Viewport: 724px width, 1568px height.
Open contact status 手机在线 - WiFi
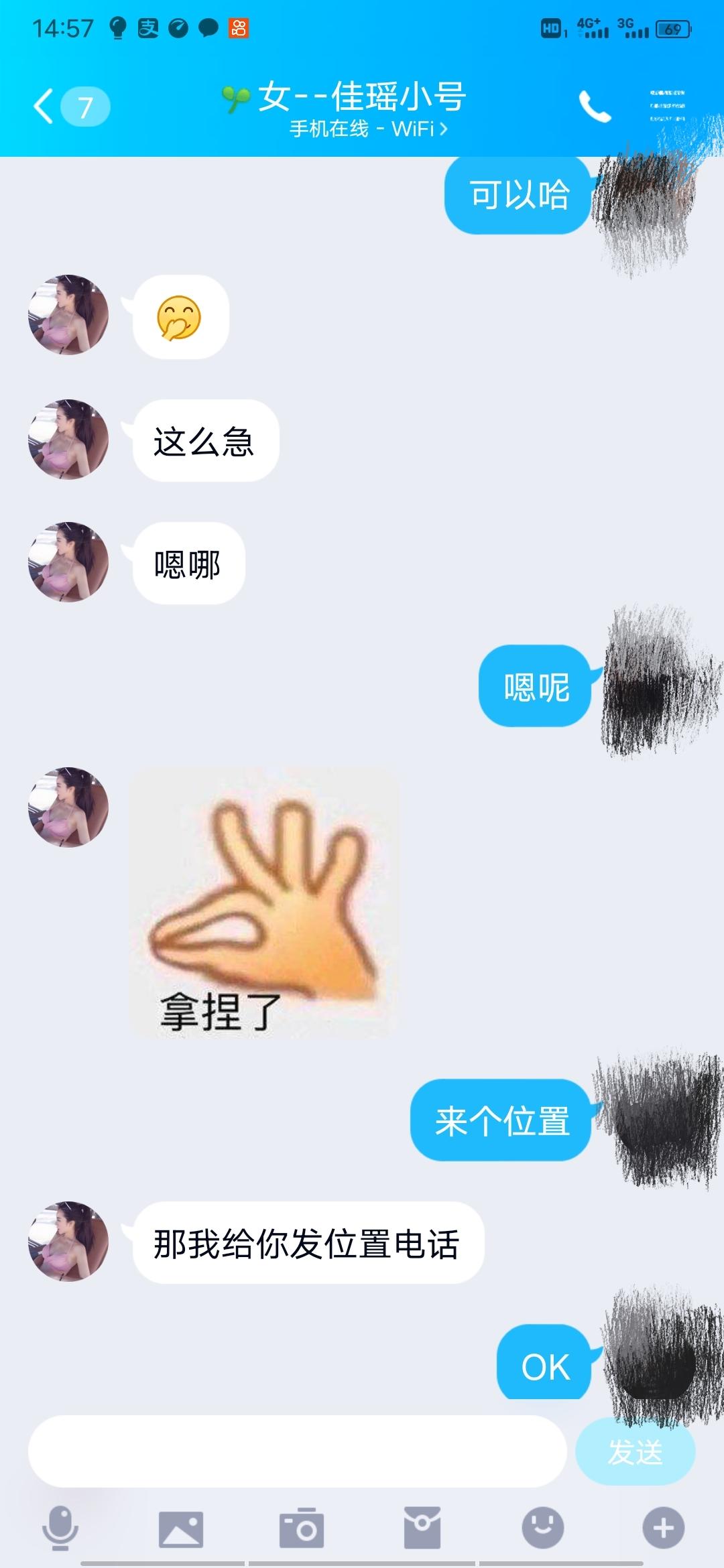tap(368, 128)
